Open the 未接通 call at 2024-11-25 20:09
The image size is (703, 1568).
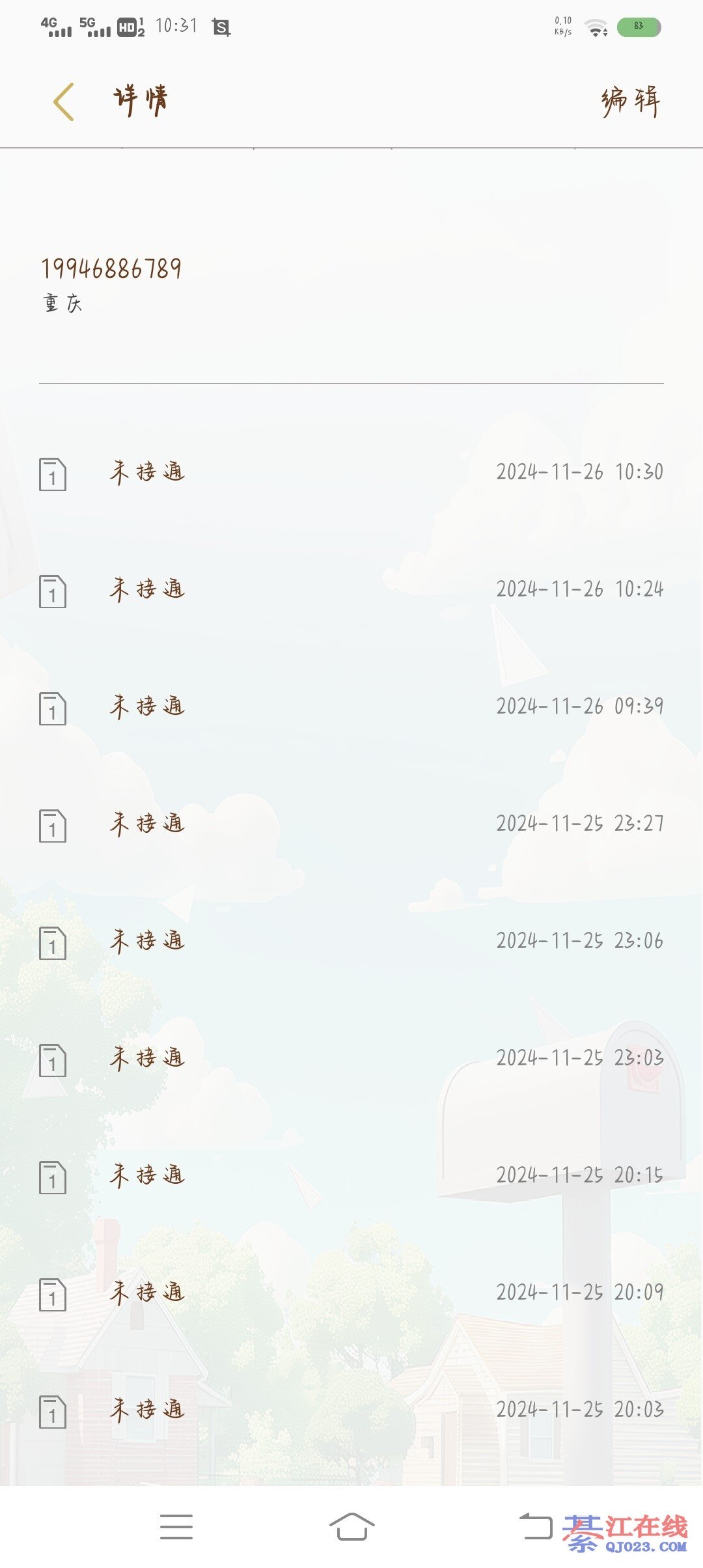(351, 1293)
